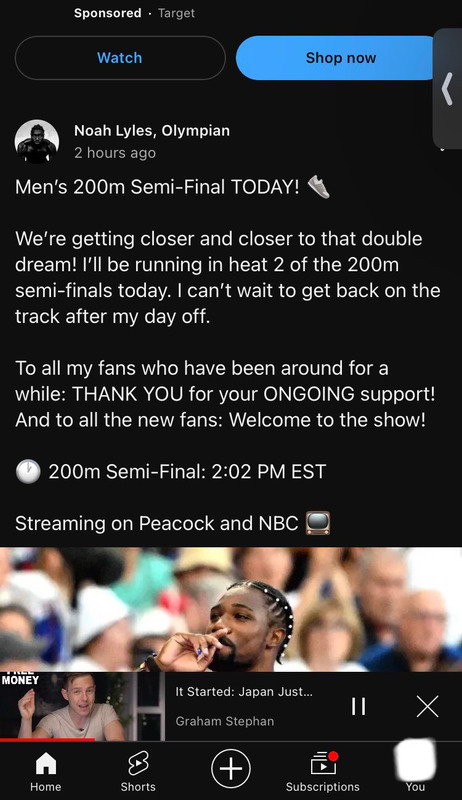
Task: Switch to the Shorts tab
Action: (x=138, y=771)
